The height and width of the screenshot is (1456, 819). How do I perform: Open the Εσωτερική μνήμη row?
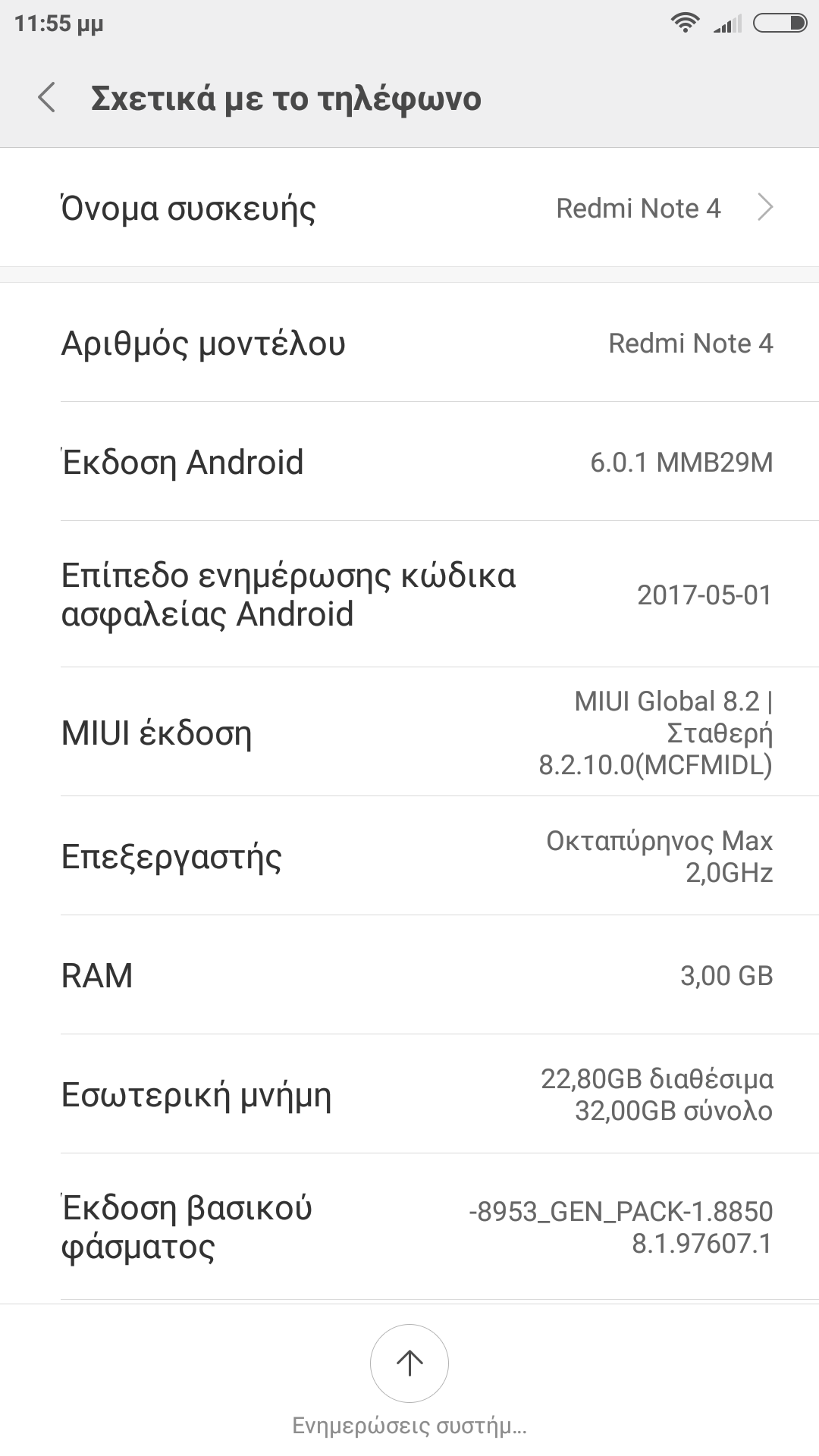[x=409, y=1094]
